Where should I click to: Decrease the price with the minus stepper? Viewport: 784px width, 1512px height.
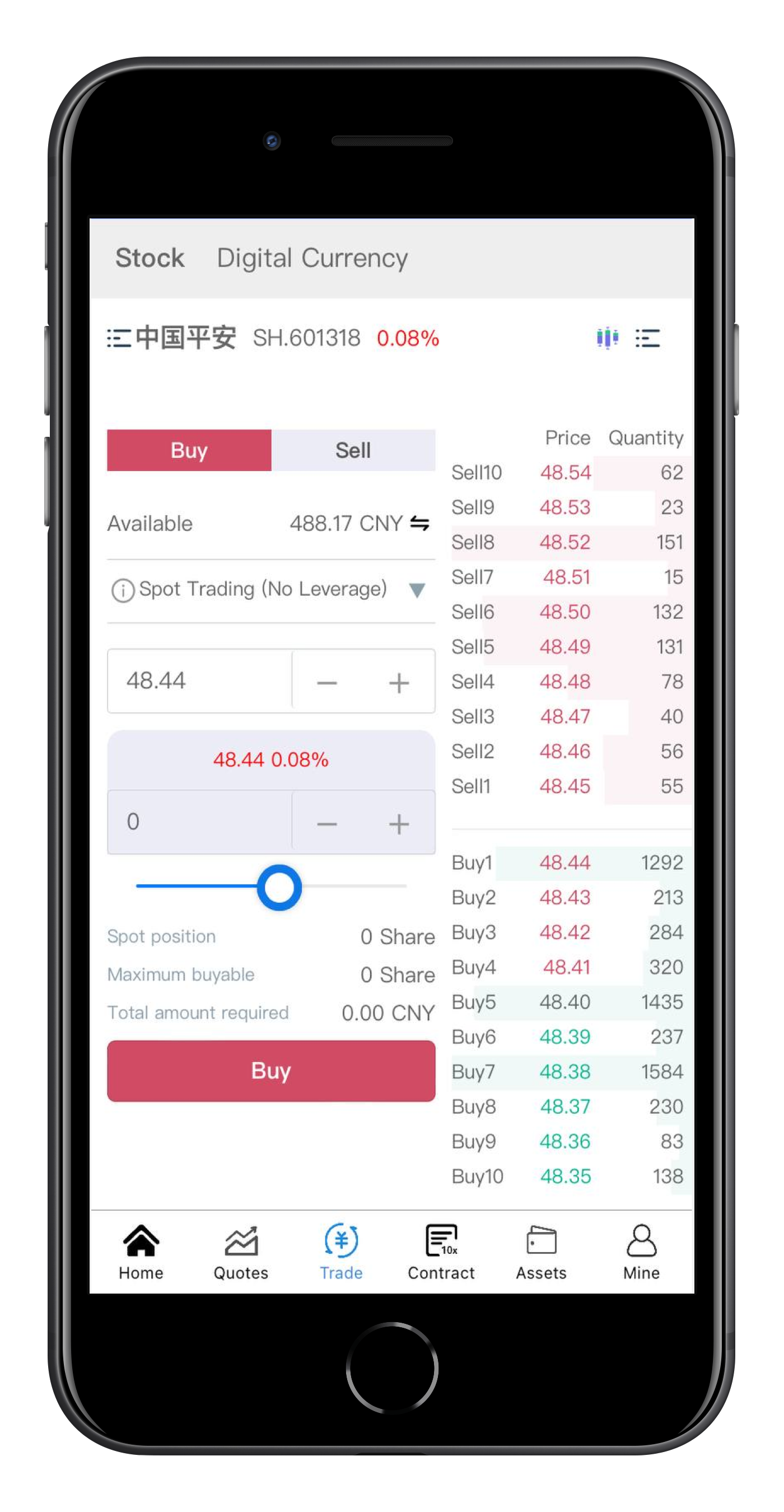[327, 683]
